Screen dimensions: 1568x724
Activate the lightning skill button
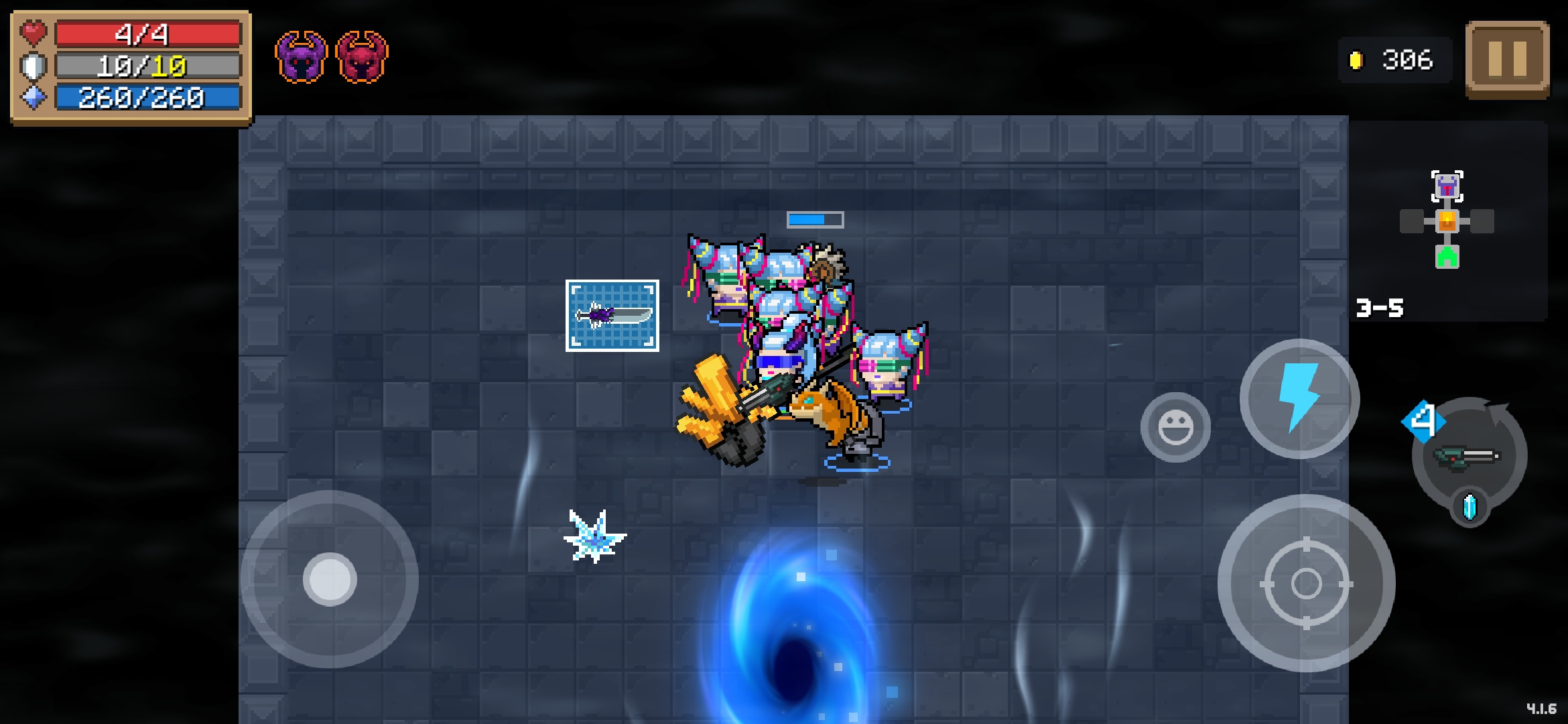[1299, 399]
